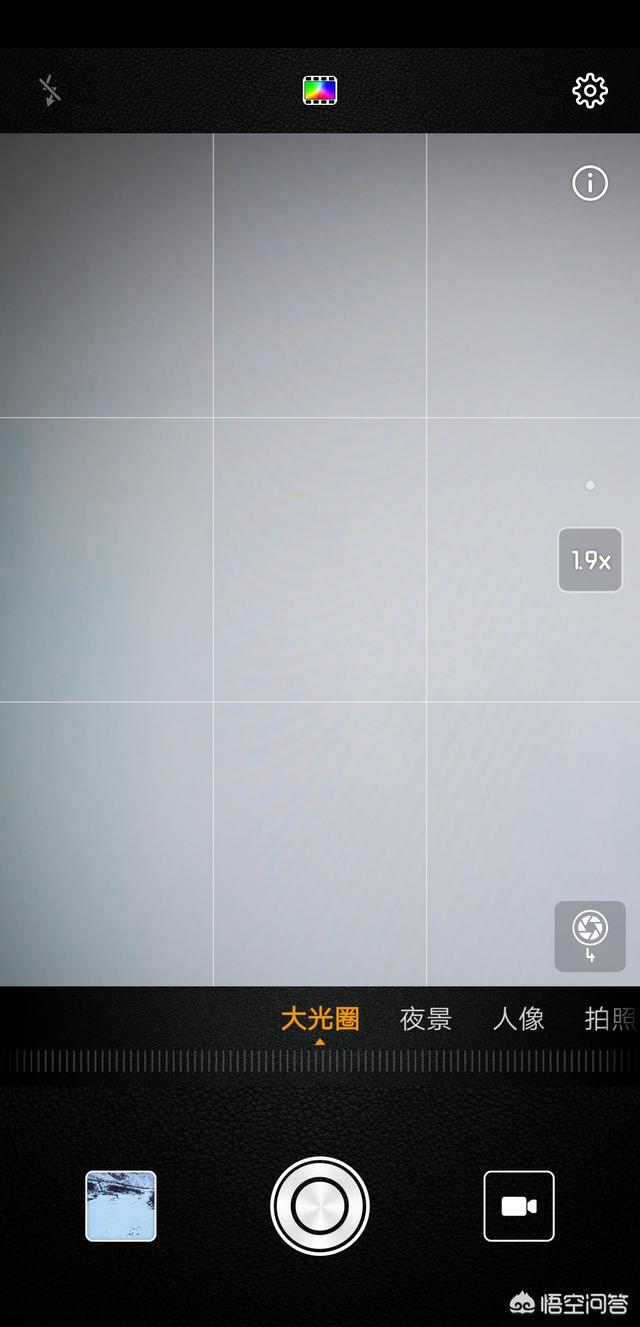Open camera settings gear

(x=590, y=91)
